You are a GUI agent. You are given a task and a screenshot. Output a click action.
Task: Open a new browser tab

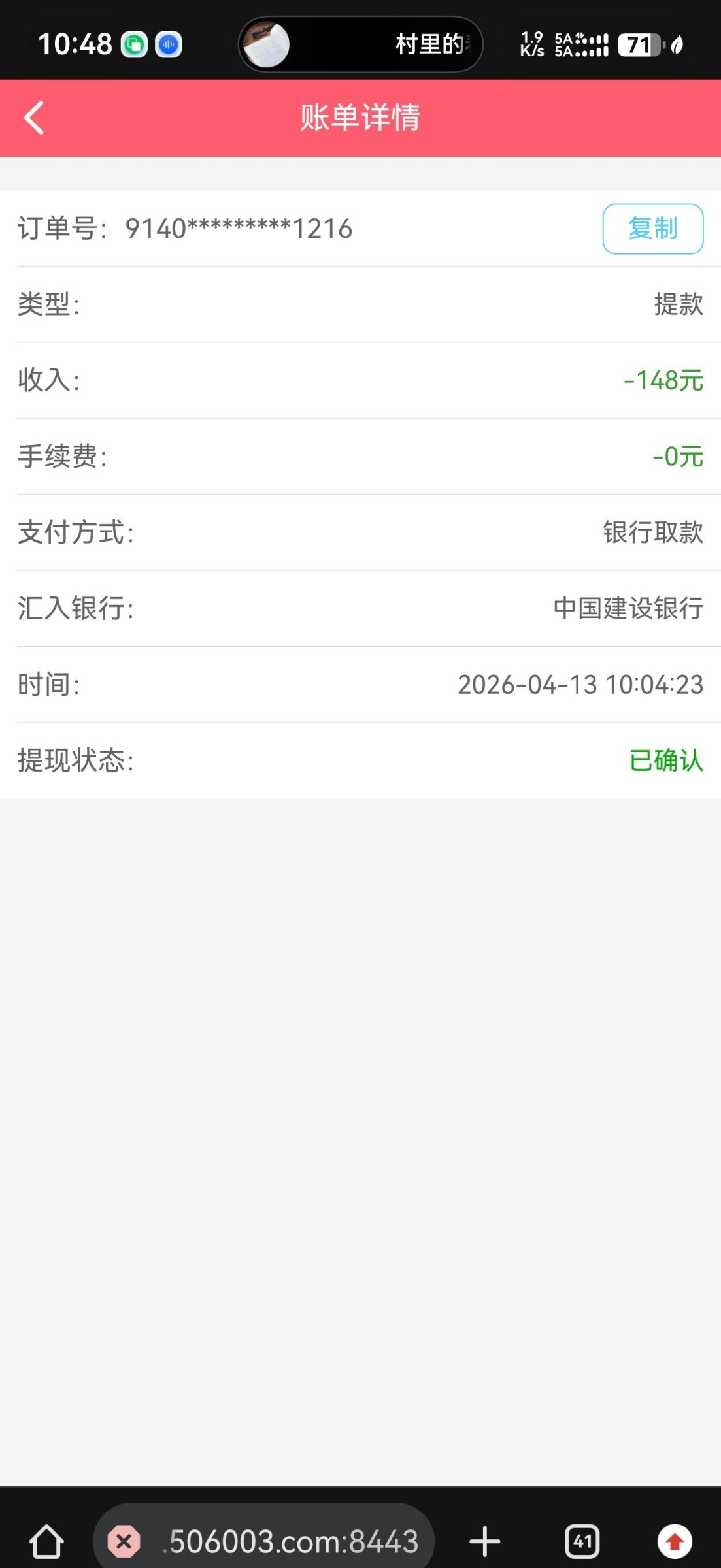click(484, 1541)
